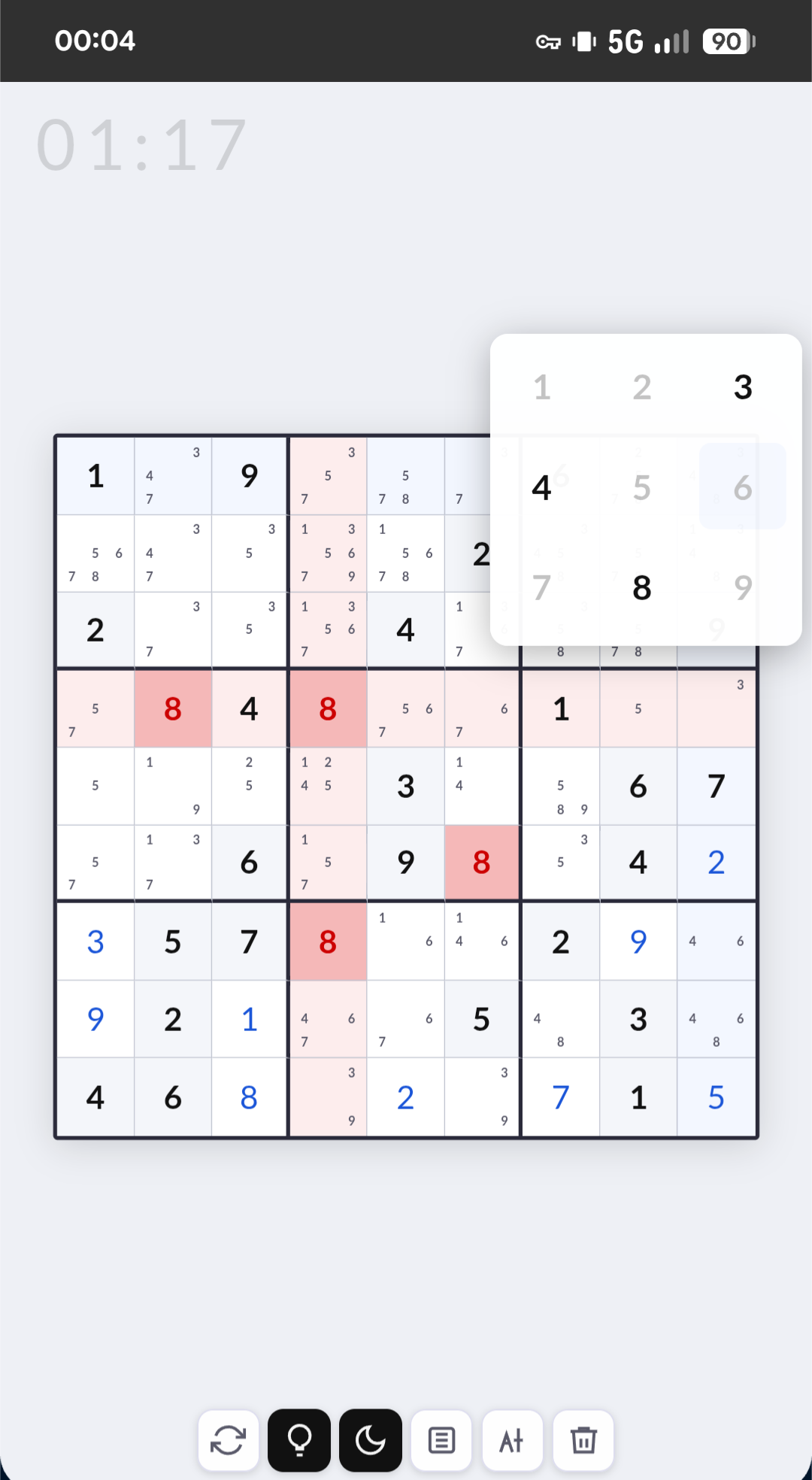Choose 3 in the number picker

point(742,387)
